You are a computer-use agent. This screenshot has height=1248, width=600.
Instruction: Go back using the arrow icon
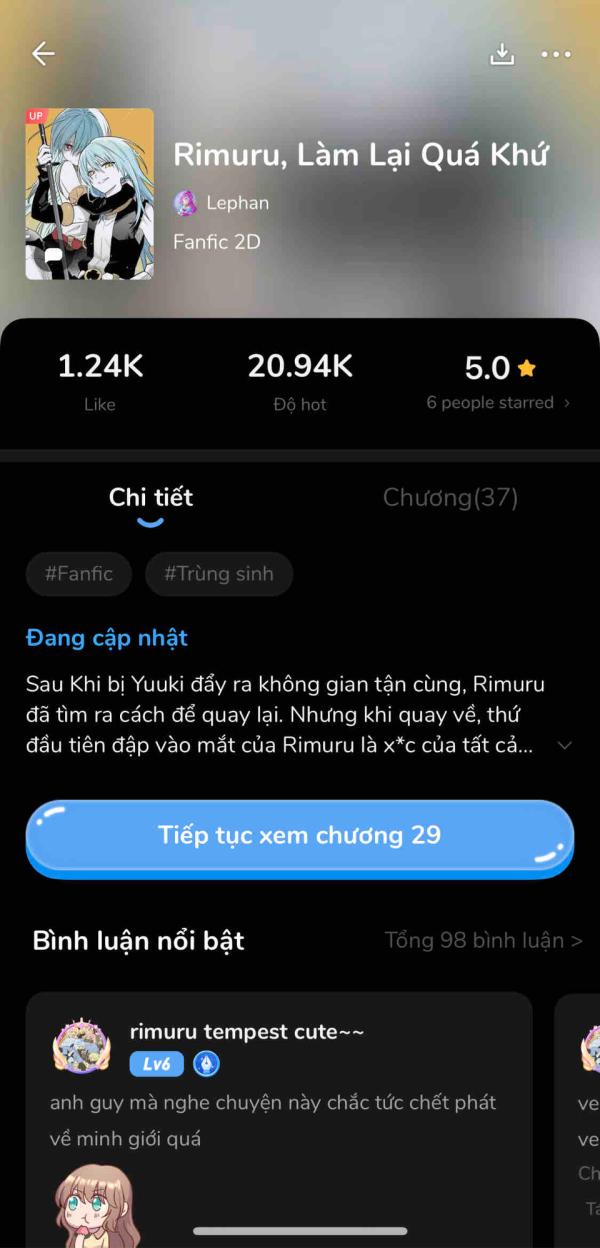point(43,54)
